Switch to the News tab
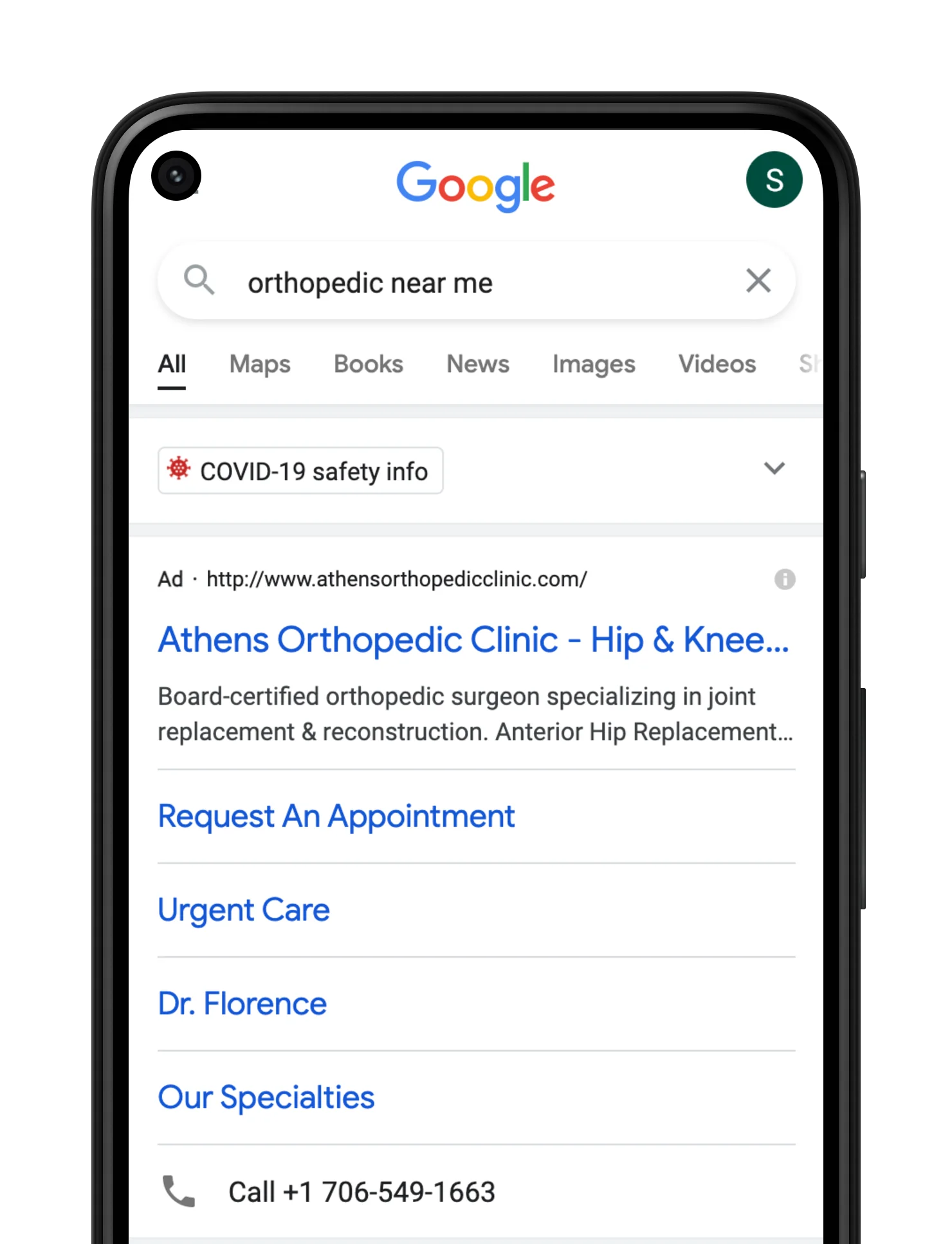 tap(477, 364)
